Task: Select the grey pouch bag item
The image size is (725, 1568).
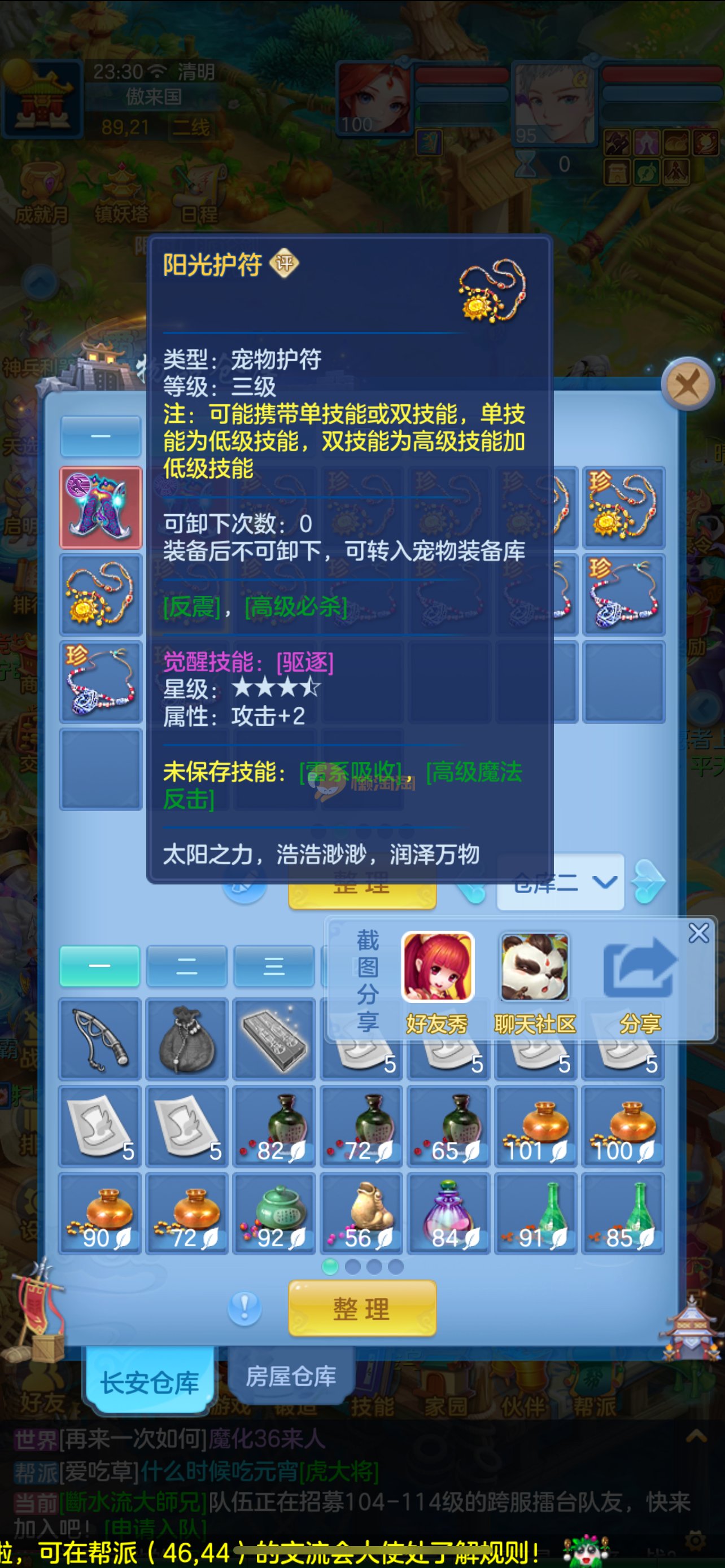Action: (x=187, y=1040)
